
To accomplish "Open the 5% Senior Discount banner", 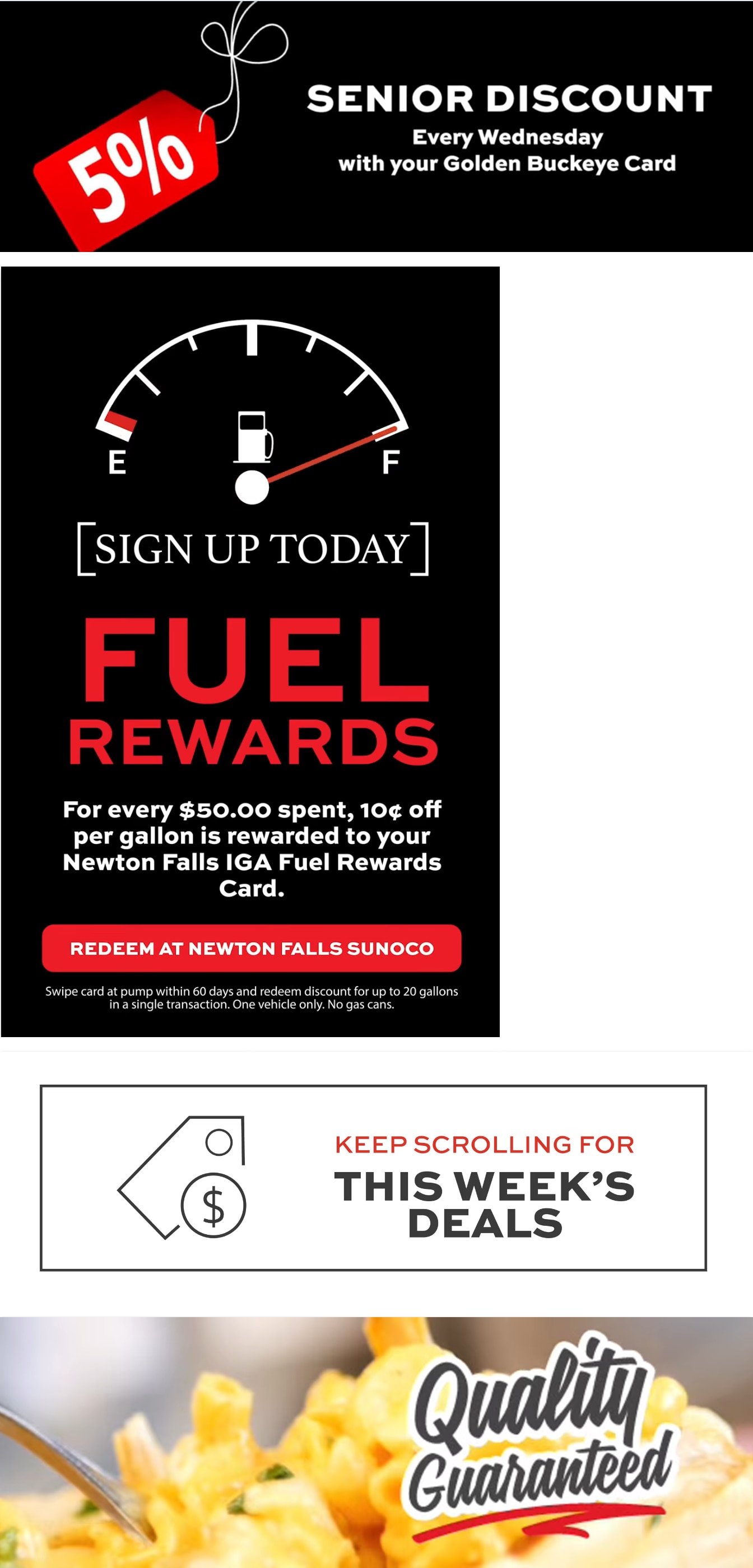I will (x=376, y=126).
